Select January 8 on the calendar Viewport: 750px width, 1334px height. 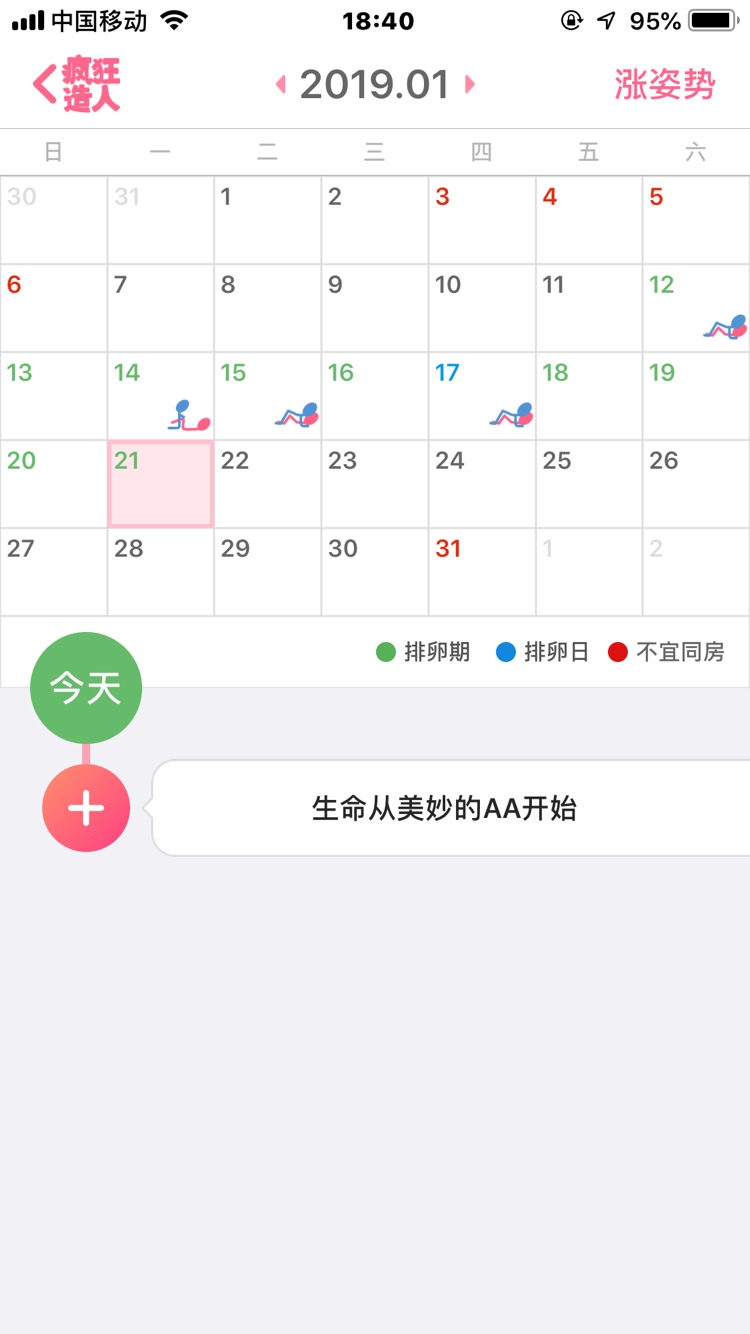point(267,308)
